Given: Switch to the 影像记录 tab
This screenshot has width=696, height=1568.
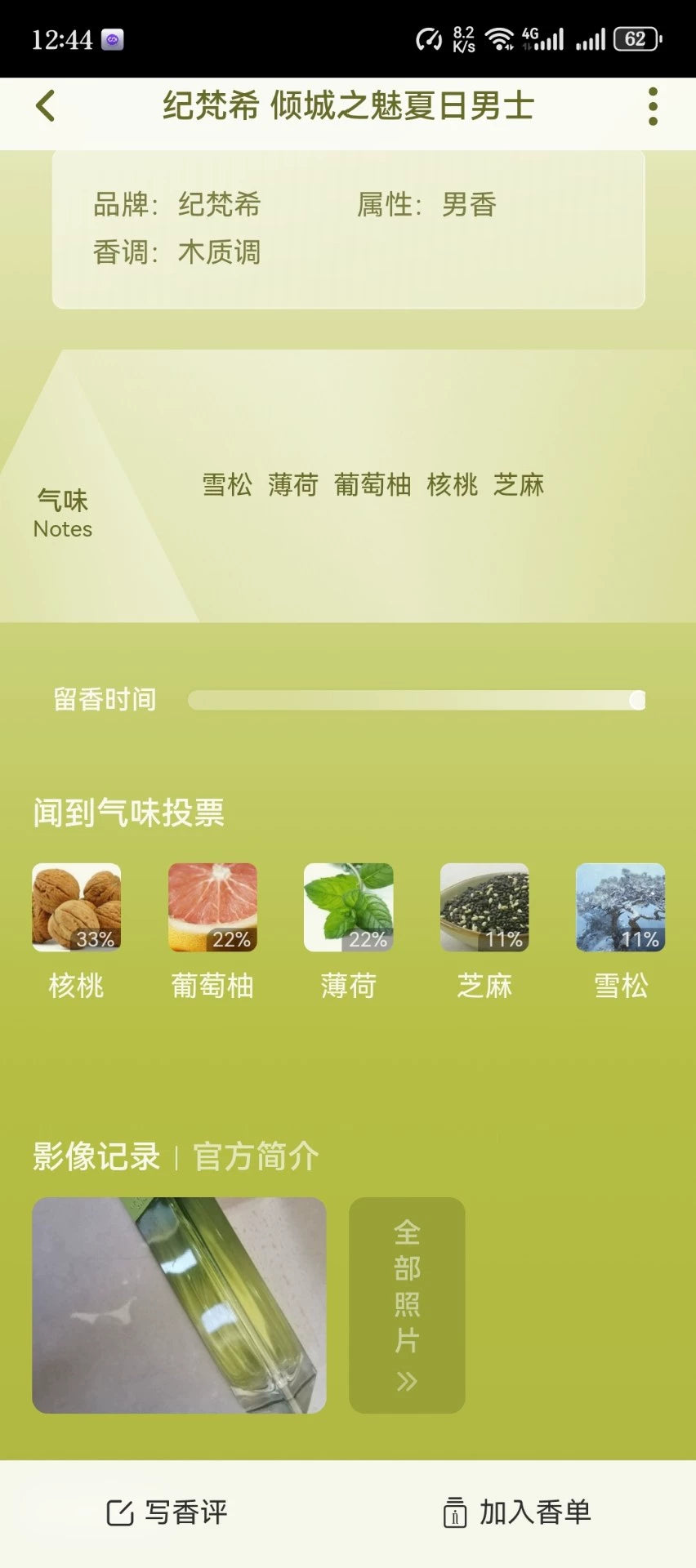Looking at the screenshot, I should click(x=96, y=1156).
